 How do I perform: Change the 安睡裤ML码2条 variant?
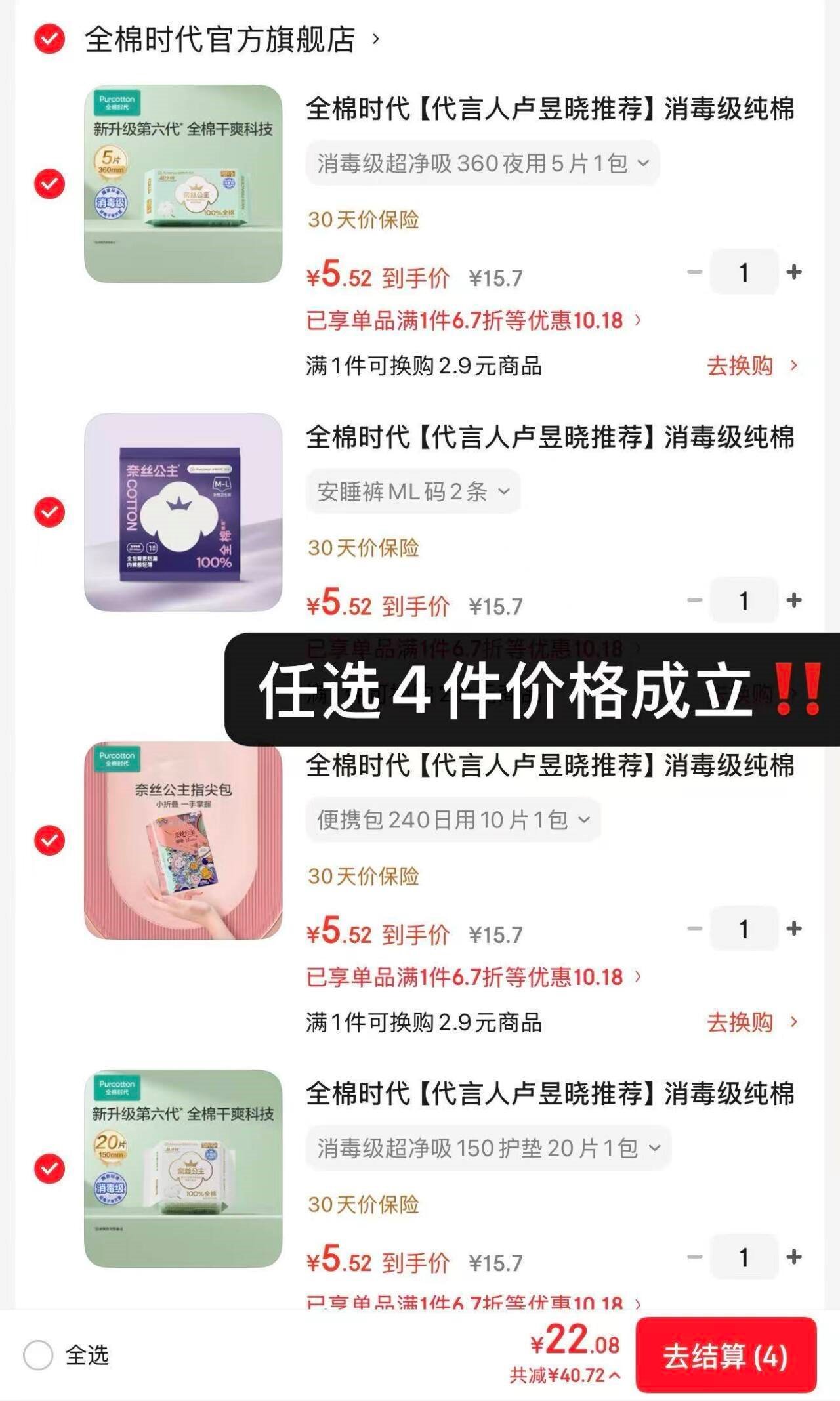[x=413, y=491]
